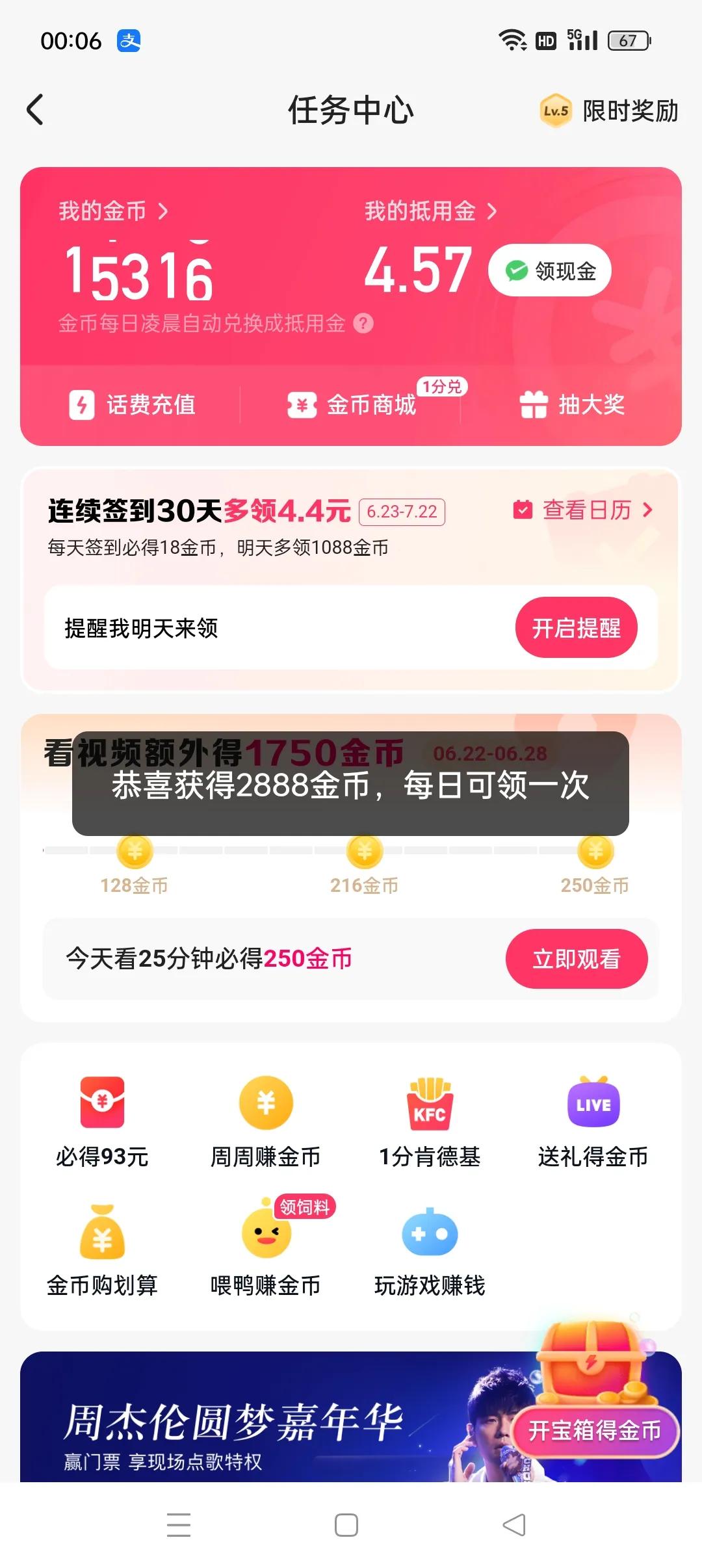
Task: Enable 开启提醒 sign-in reminder
Action: pyautogui.click(x=578, y=627)
